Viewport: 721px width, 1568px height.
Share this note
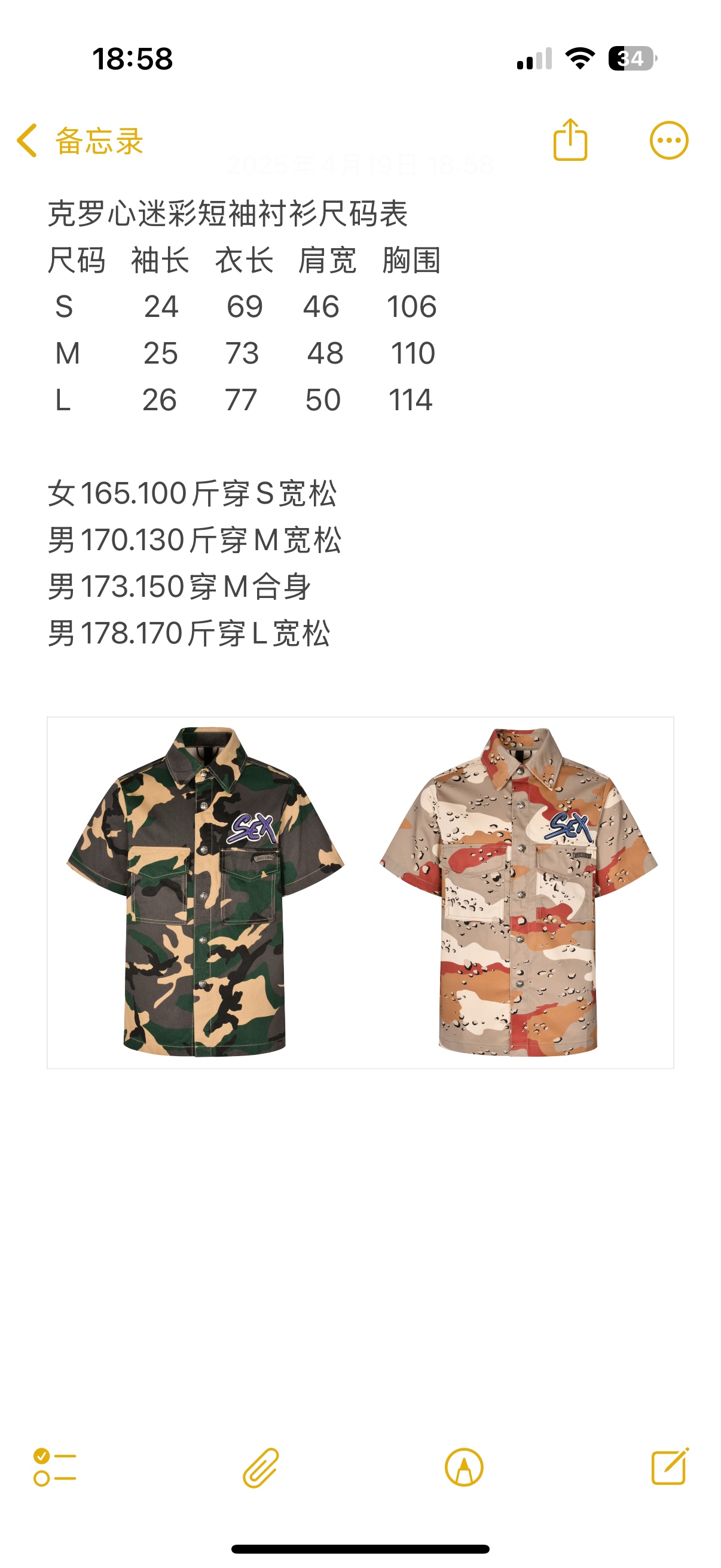tap(570, 141)
